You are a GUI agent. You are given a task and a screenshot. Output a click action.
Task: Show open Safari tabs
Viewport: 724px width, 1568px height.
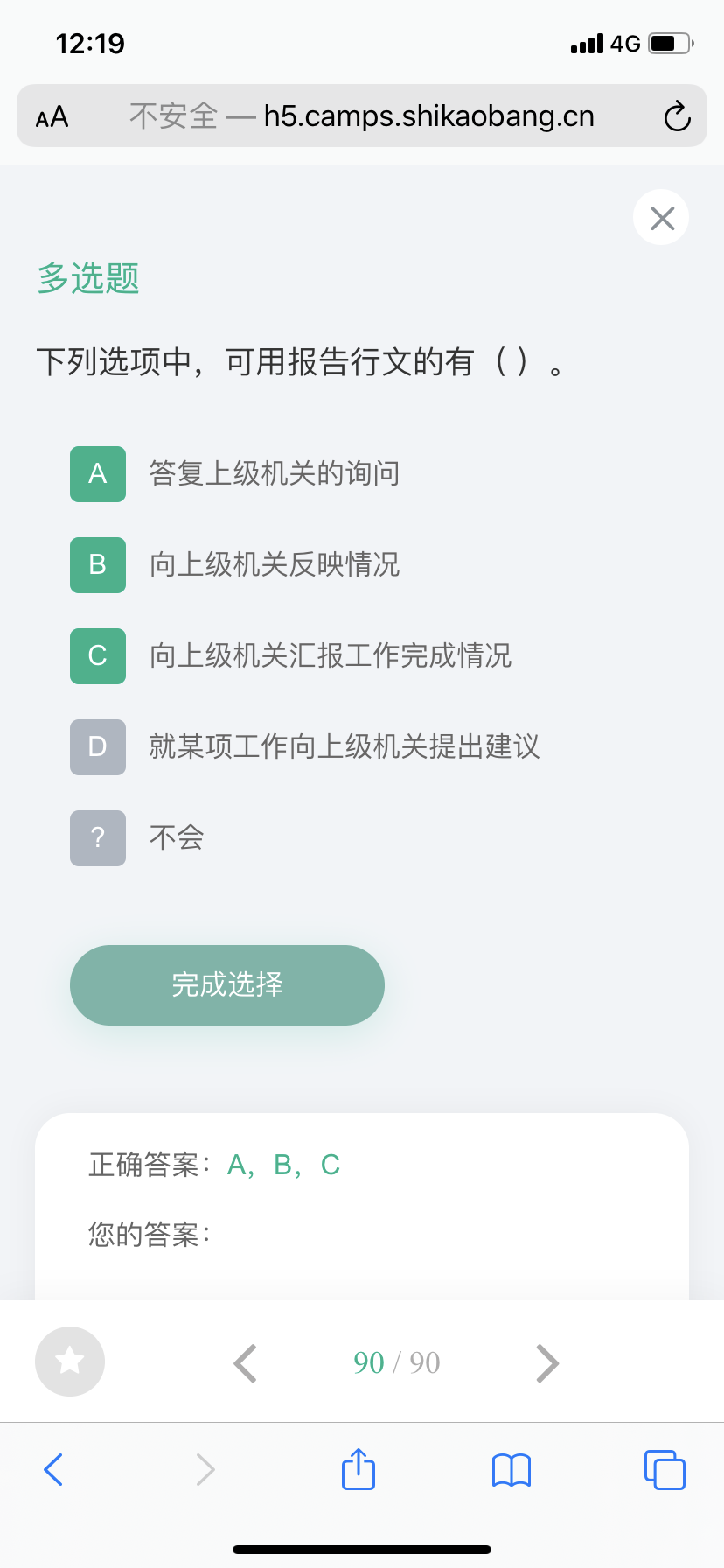coord(665,1469)
